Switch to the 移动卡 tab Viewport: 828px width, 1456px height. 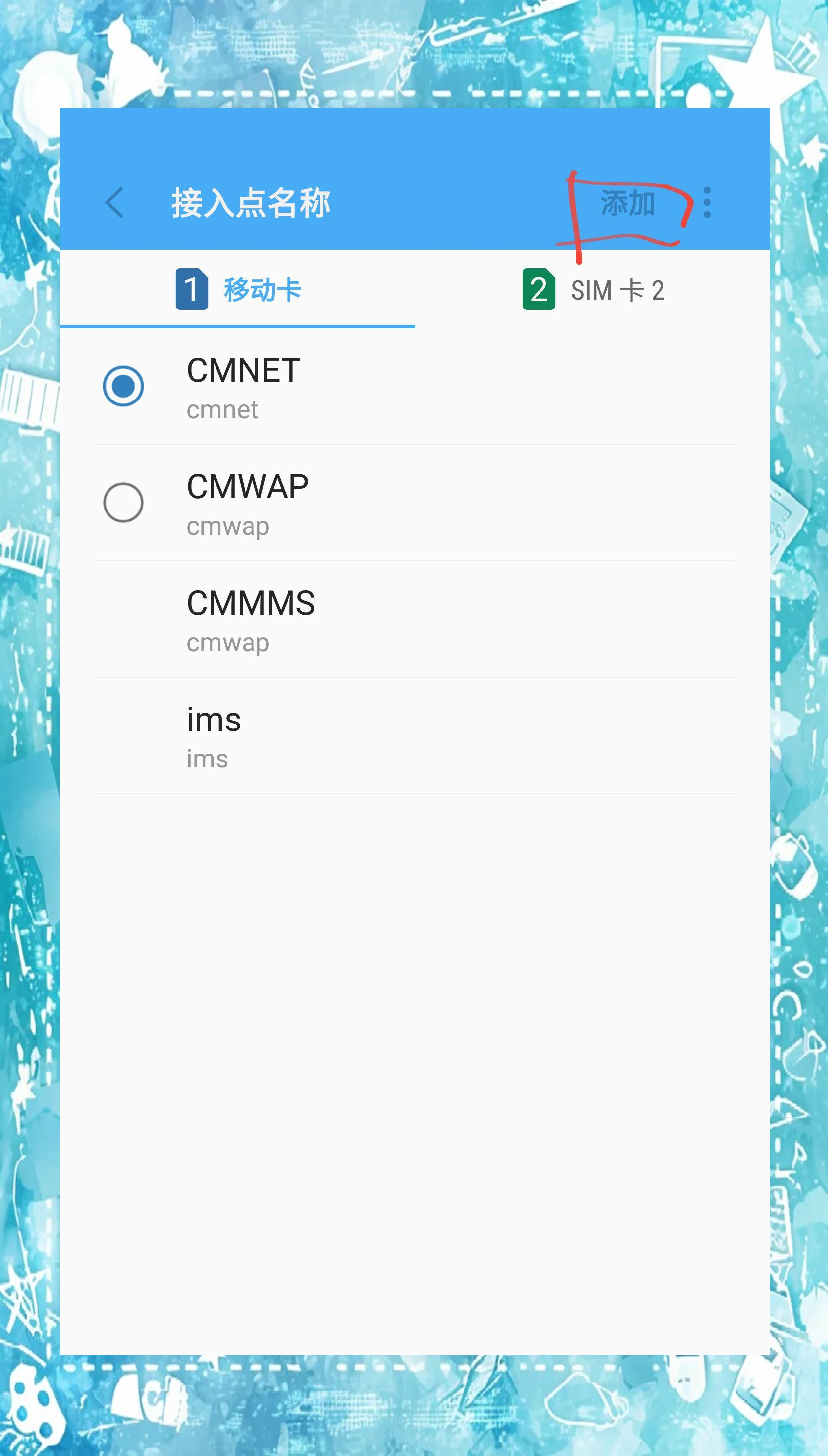pos(238,290)
